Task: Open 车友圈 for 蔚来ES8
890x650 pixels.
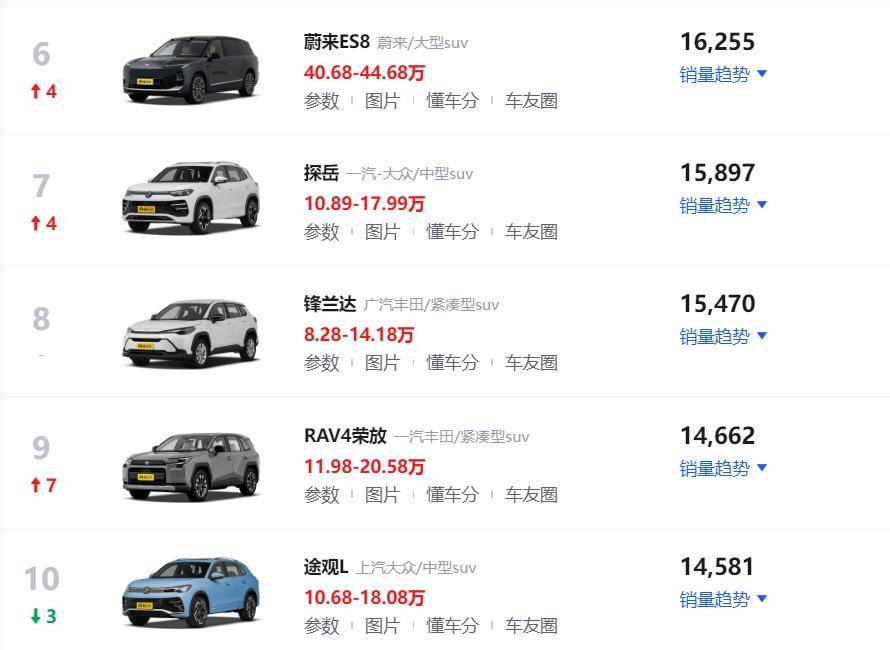Action: [x=531, y=100]
